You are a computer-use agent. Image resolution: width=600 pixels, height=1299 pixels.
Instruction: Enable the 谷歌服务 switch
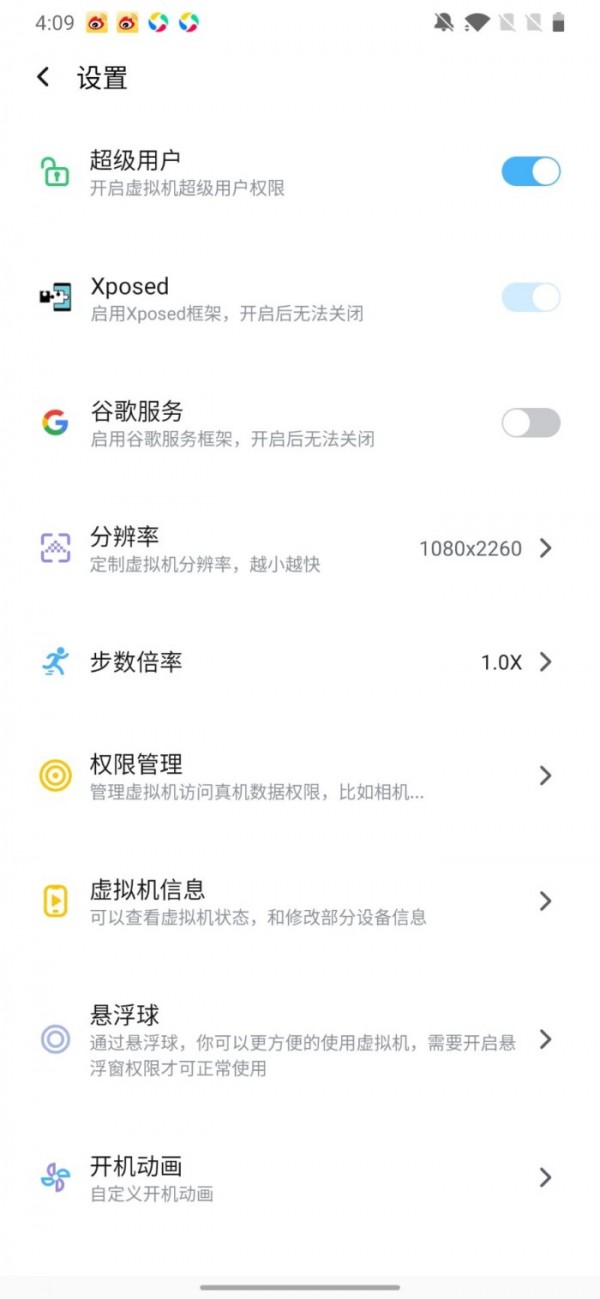[530, 423]
